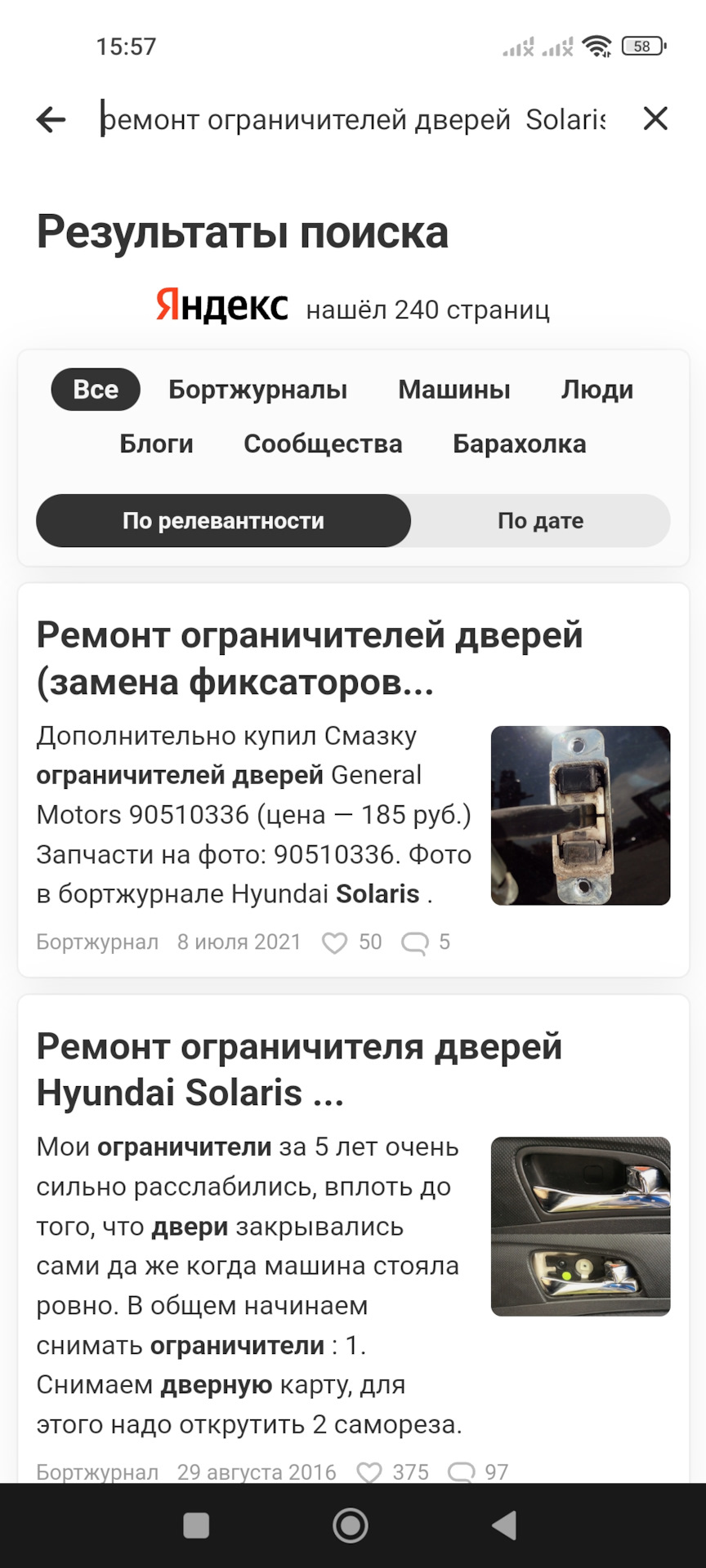
Task: Select the По дате sorting option
Action: pyautogui.click(x=540, y=520)
